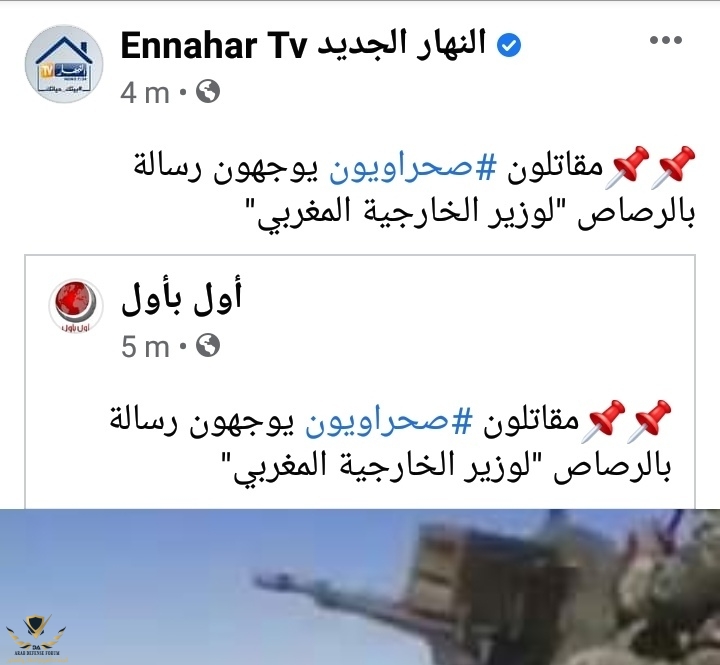This screenshot has width=720, height=665.
Task: Open the Ennahar Tv النهار الجديد page name
Action: [303, 44]
